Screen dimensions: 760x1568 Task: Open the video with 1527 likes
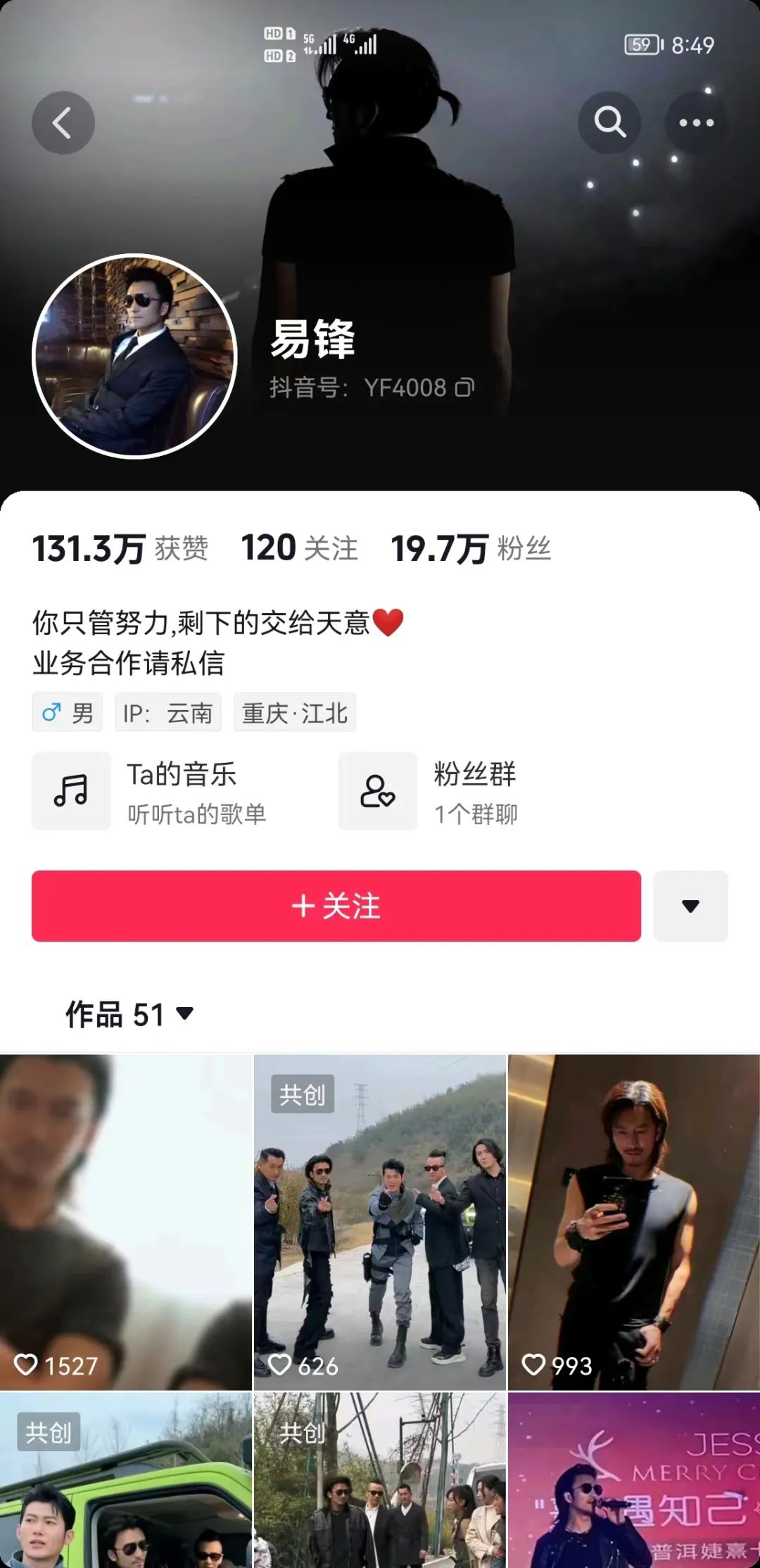(x=126, y=1221)
